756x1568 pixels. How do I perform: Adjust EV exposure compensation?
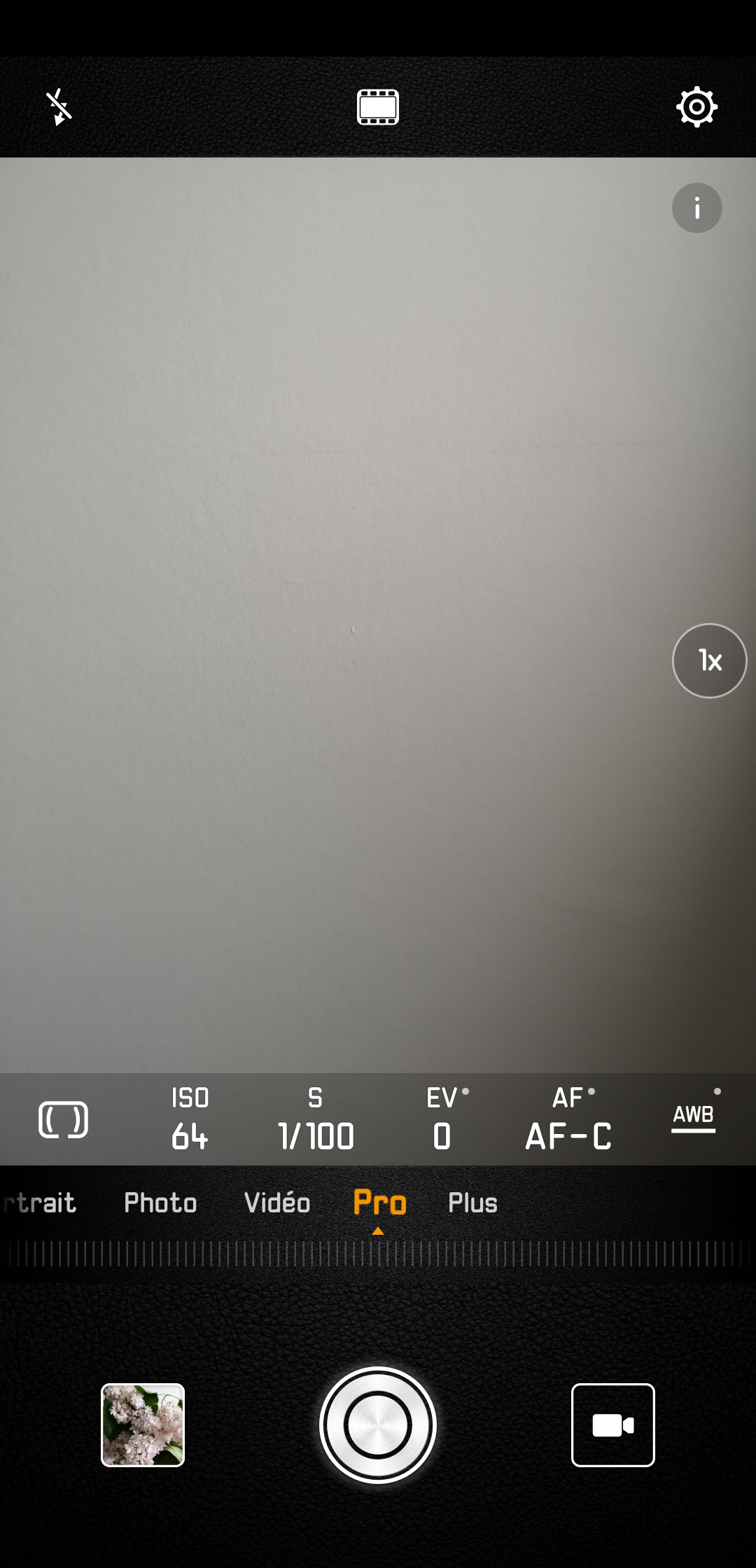pos(444,1119)
